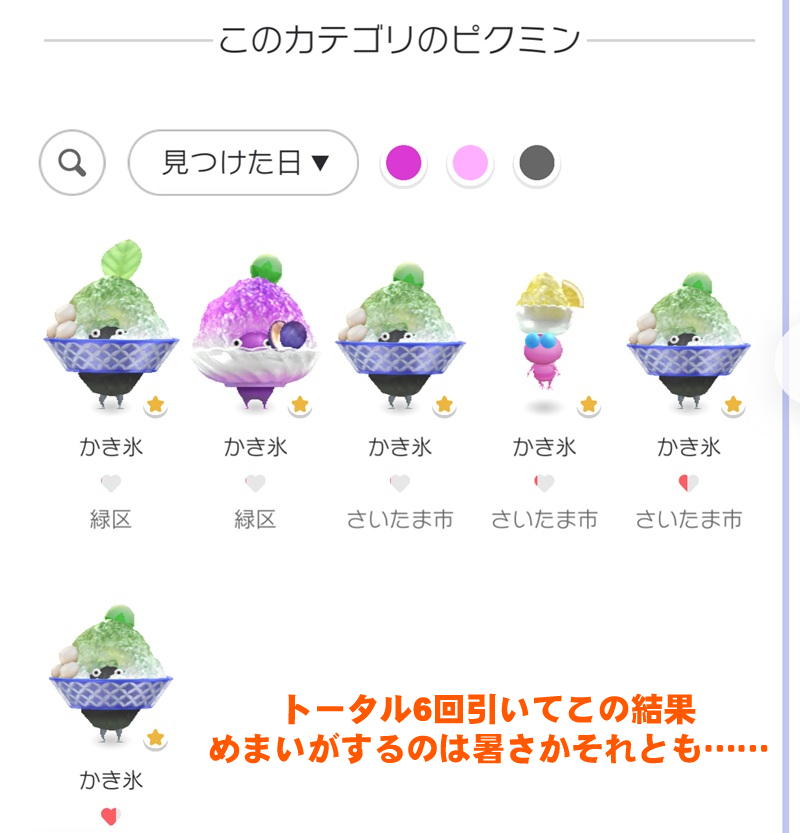Select the light pink color filter
Screen dimensions: 800x833
[470, 162]
